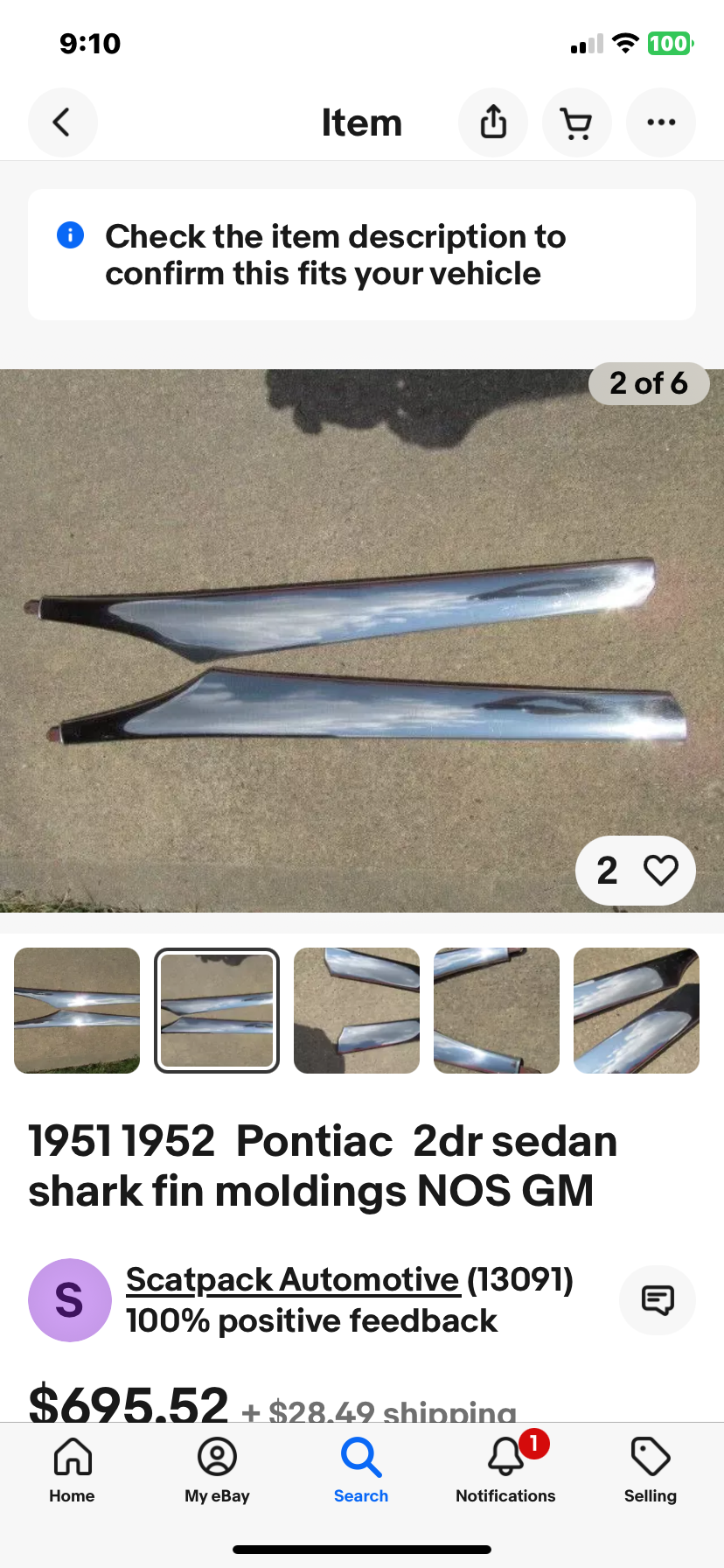Viewport: 724px width, 1568px height.
Task: Open the Notifications tab
Action: (x=505, y=1470)
